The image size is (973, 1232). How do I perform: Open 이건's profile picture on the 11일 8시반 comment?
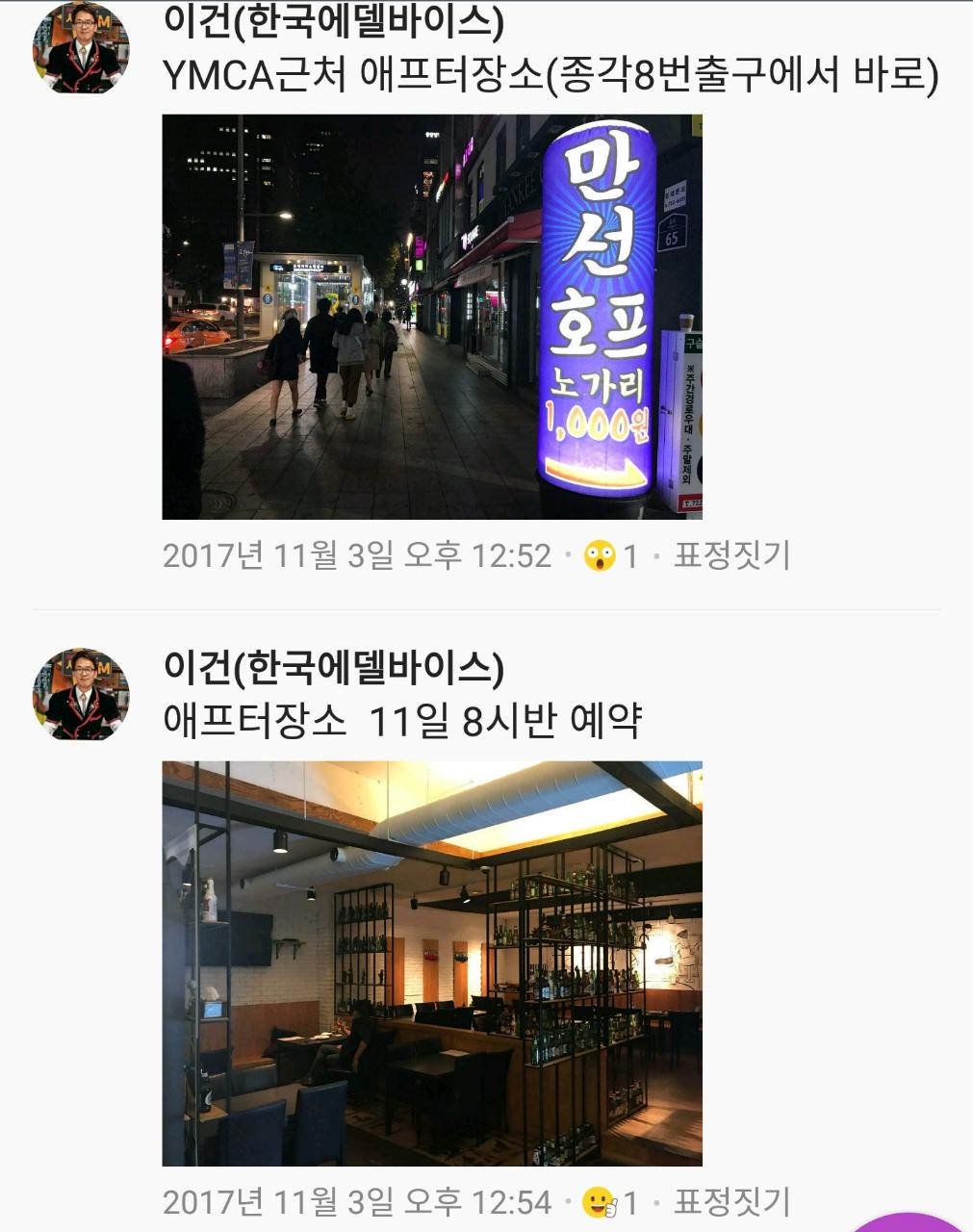coord(82,694)
